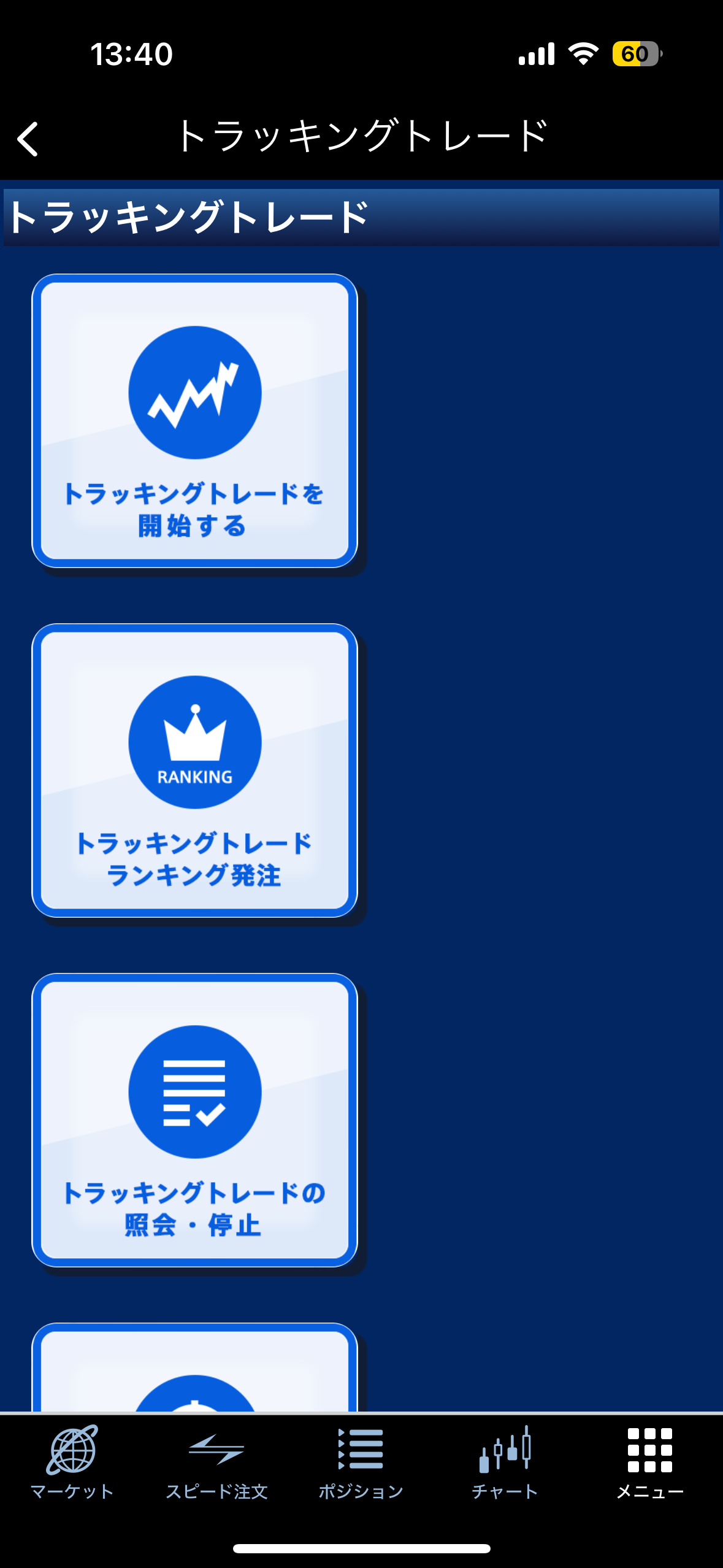The width and height of the screenshot is (723, 1568).
Task: Switch to the ポジション tab
Action: [x=361, y=1462]
